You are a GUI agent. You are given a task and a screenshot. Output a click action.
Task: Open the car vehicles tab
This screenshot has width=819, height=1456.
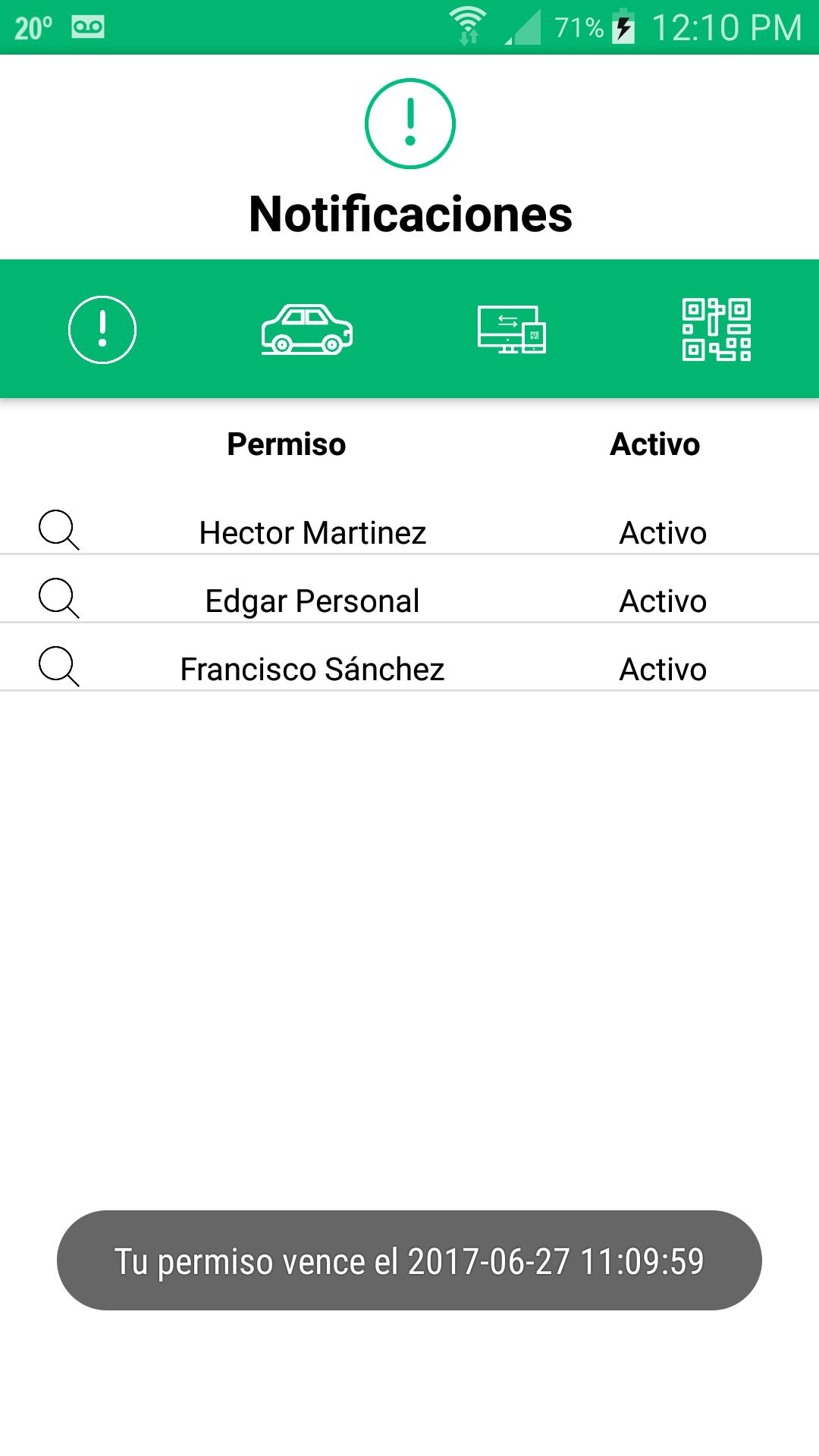tap(307, 330)
